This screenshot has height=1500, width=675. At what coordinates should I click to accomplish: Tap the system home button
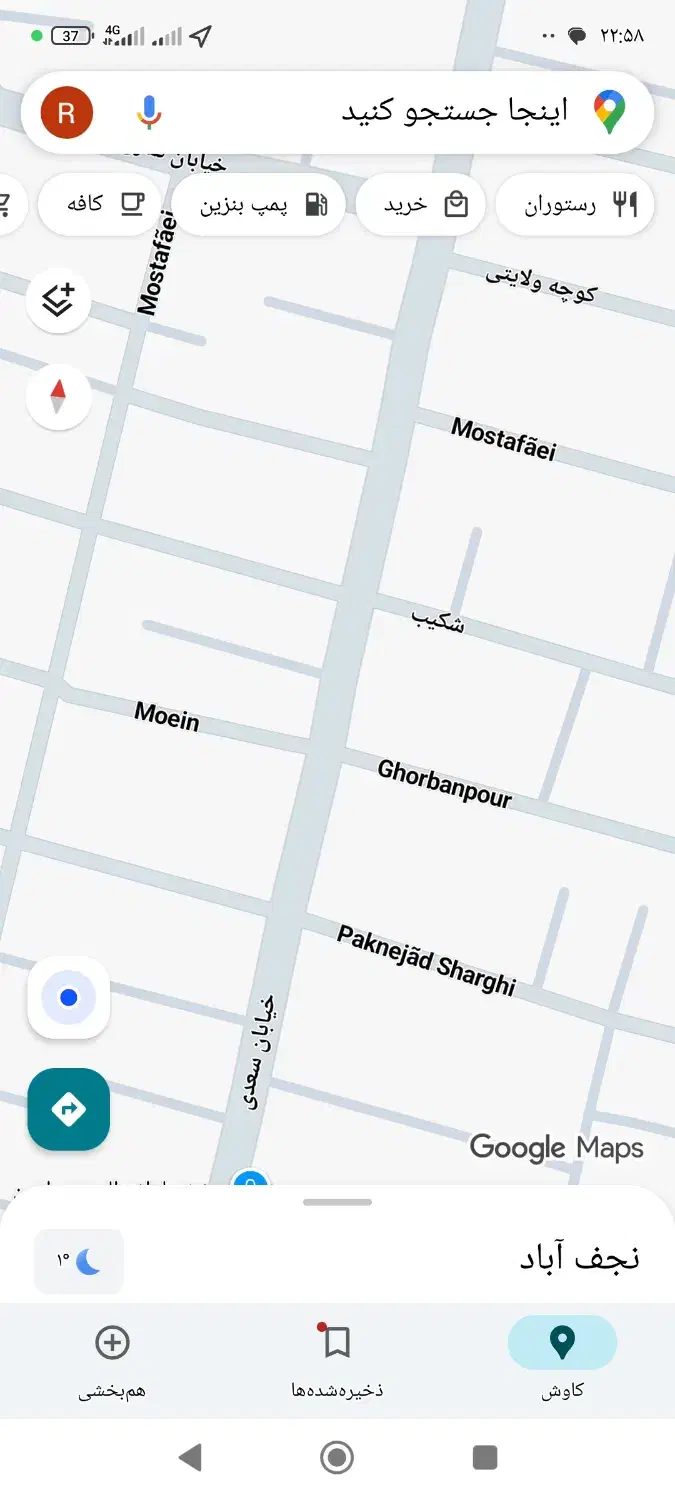[337, 1457]
